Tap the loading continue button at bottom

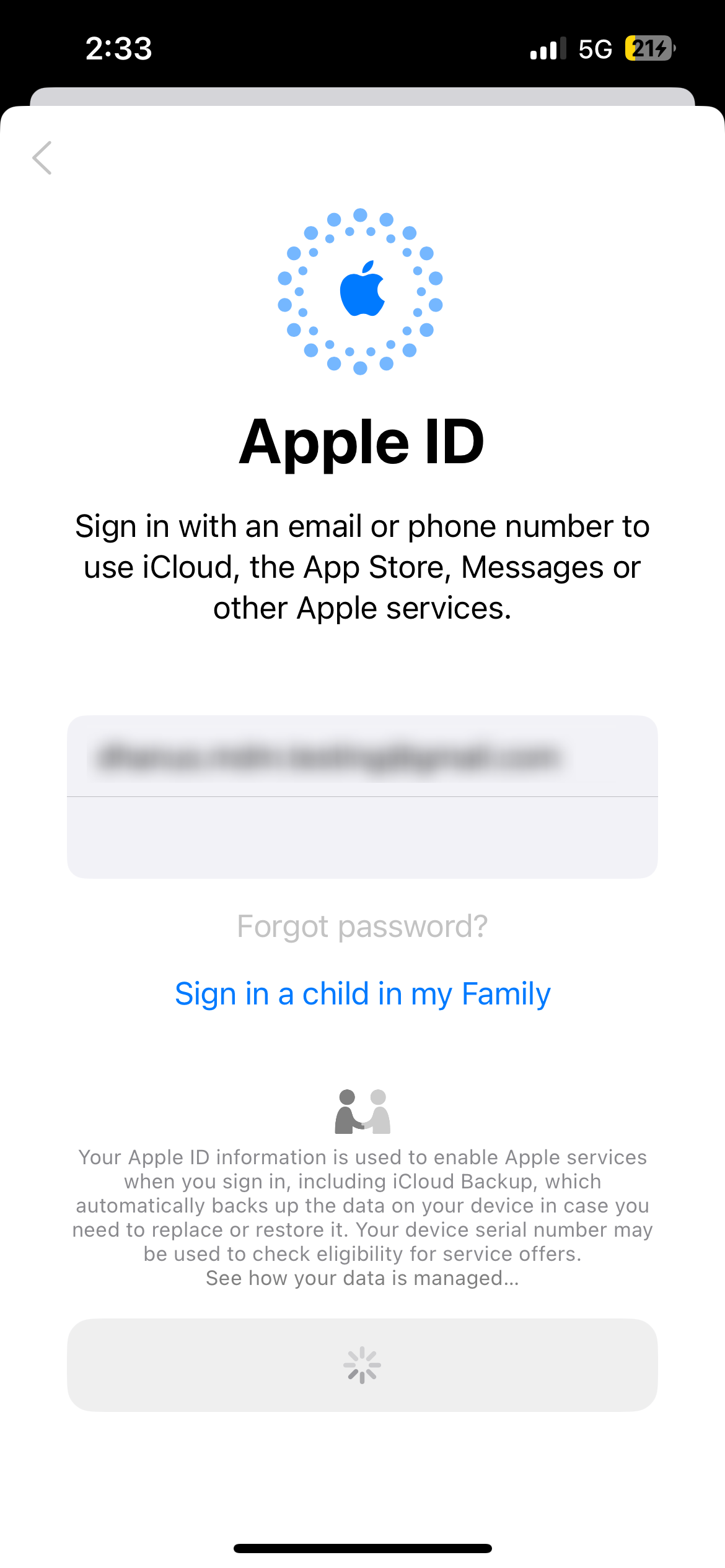[362, 1365]
